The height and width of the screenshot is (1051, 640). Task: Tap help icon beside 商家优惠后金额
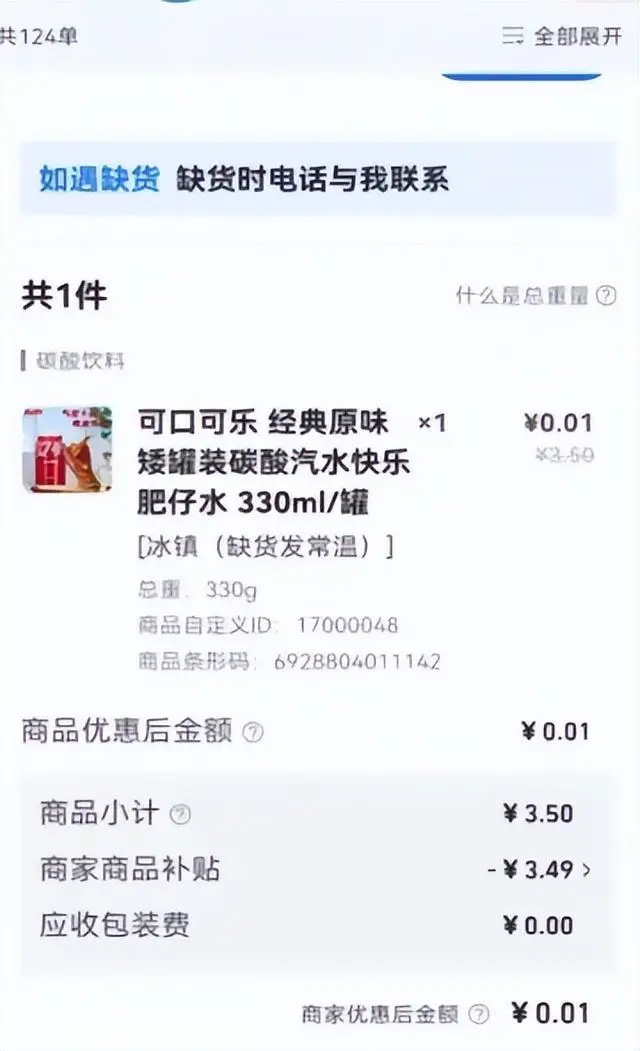point(479,1015)
